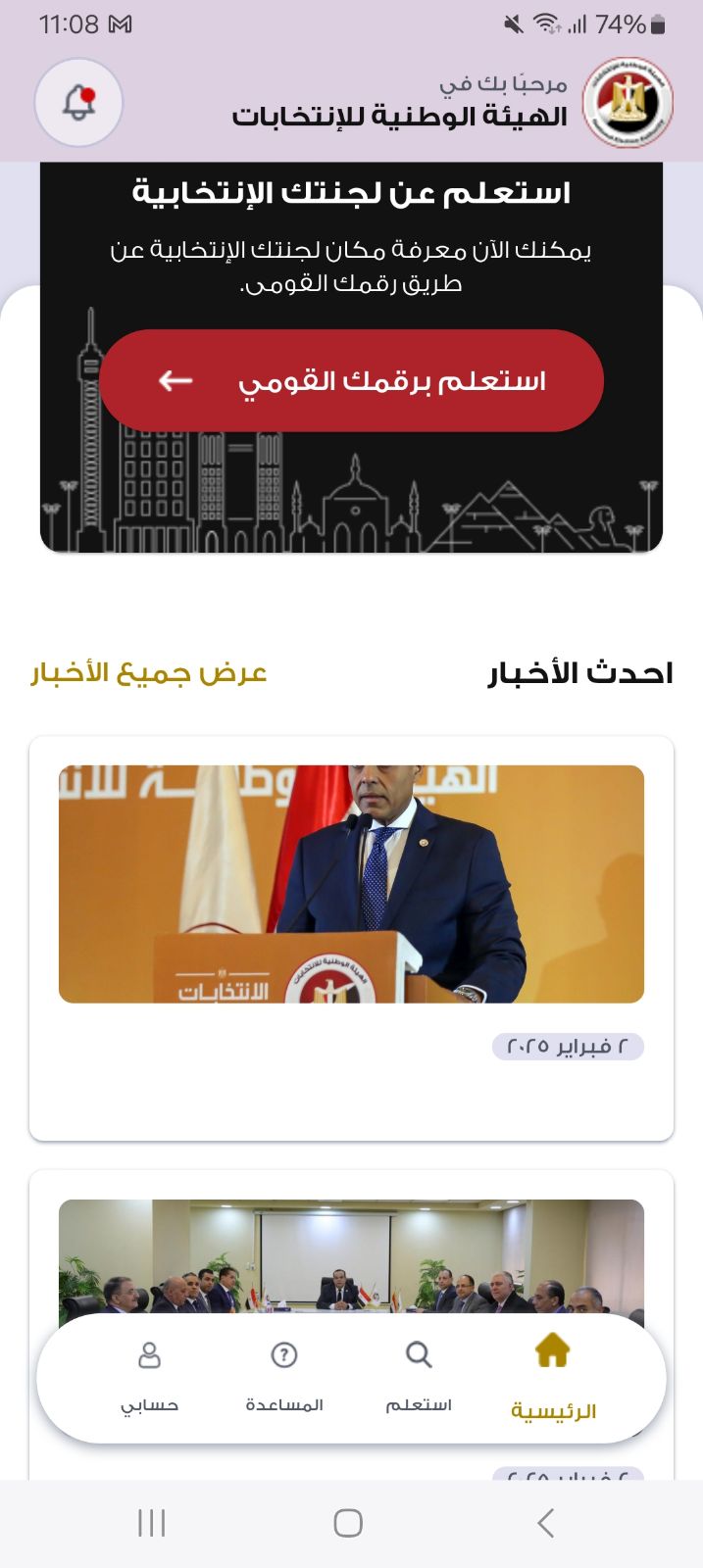This screenshot has height=1568, width=703.
Task: Open عرض جميع الأخبار link
Action: click(149, 673)
